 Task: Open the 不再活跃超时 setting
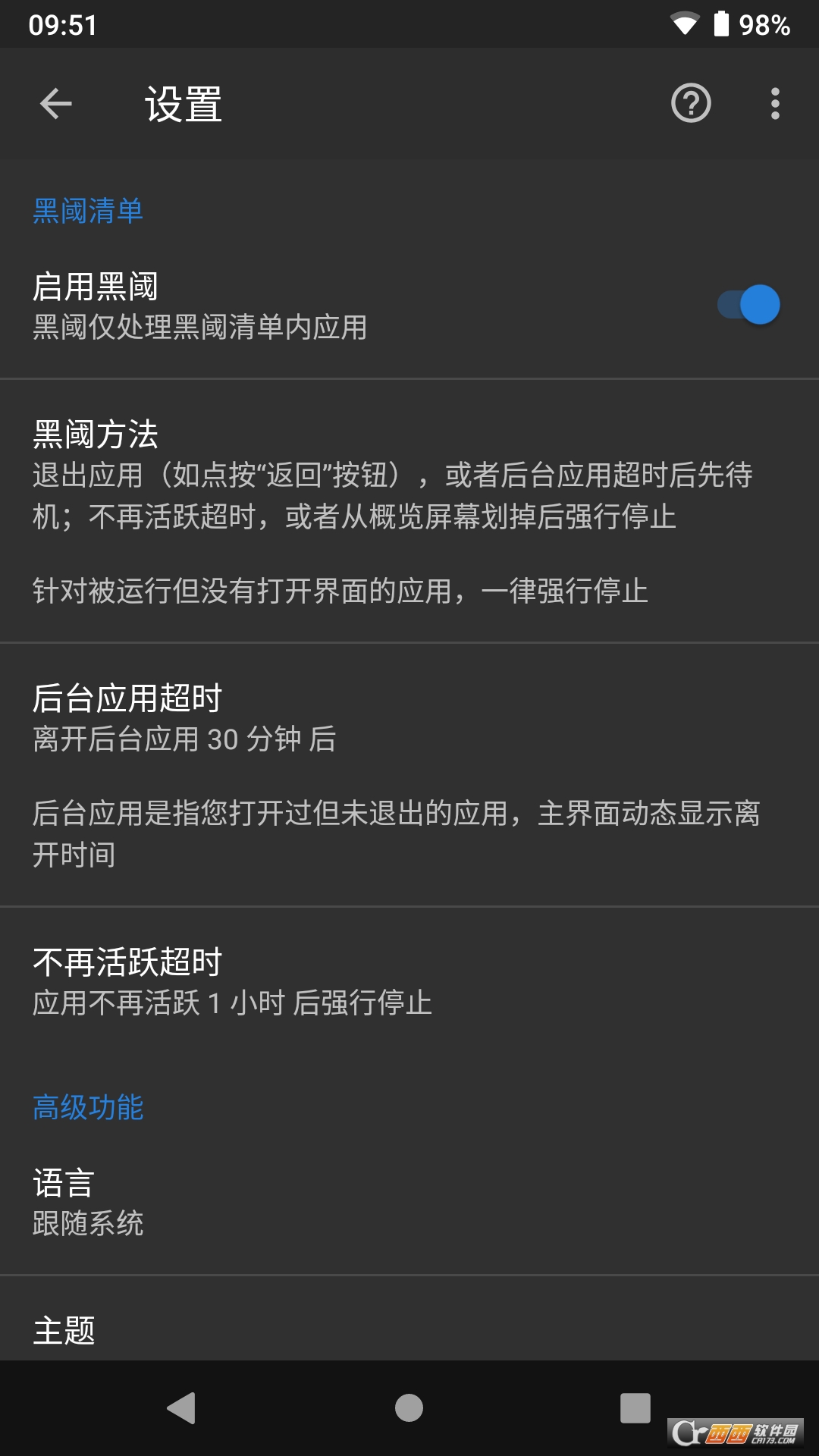pos(409,981)
